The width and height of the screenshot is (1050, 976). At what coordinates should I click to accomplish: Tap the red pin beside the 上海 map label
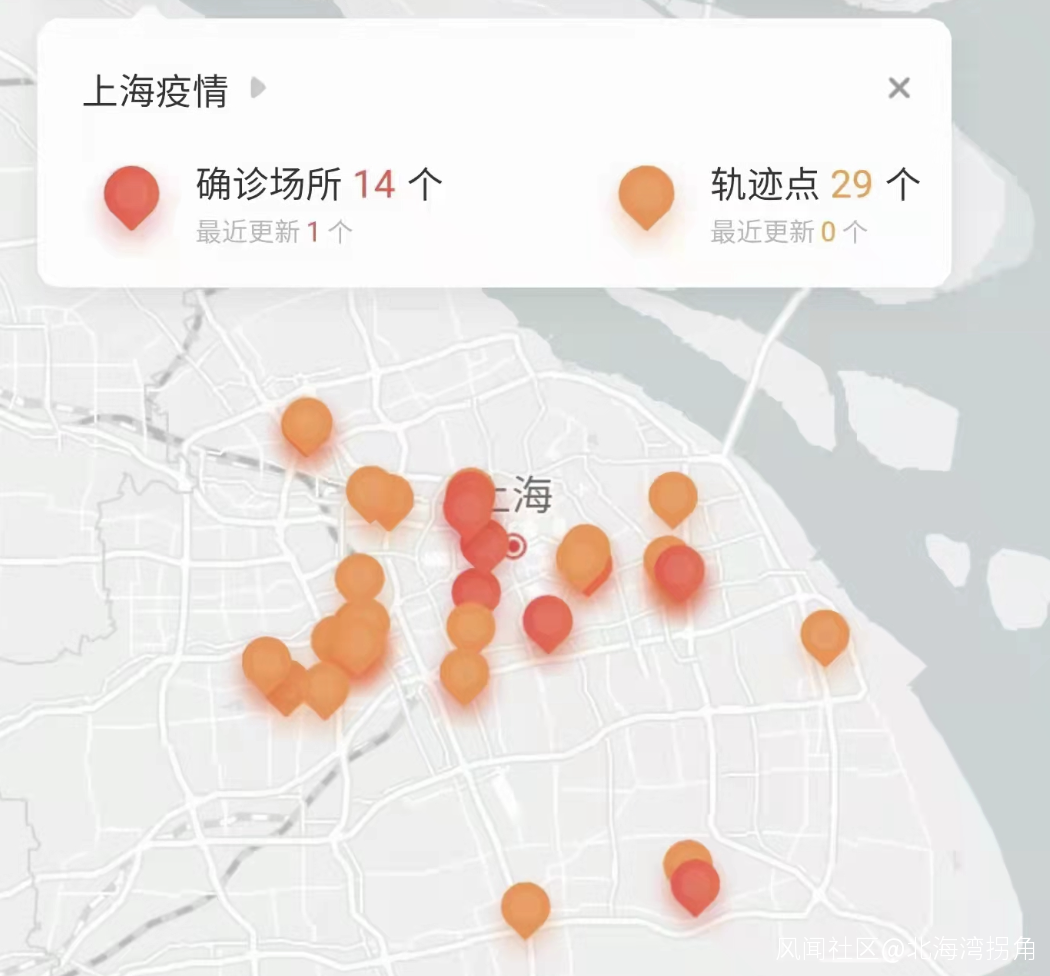(469, 501)
